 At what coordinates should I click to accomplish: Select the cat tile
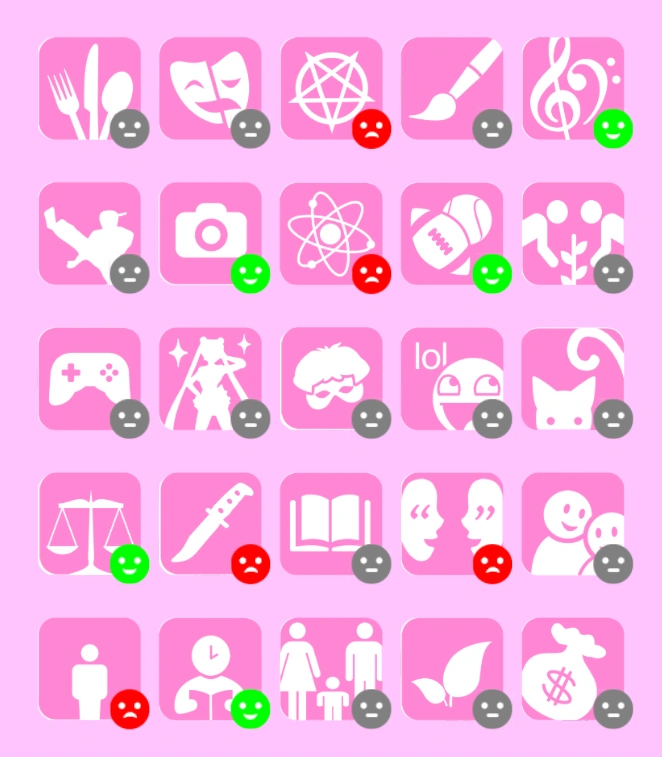coord(572,378)
